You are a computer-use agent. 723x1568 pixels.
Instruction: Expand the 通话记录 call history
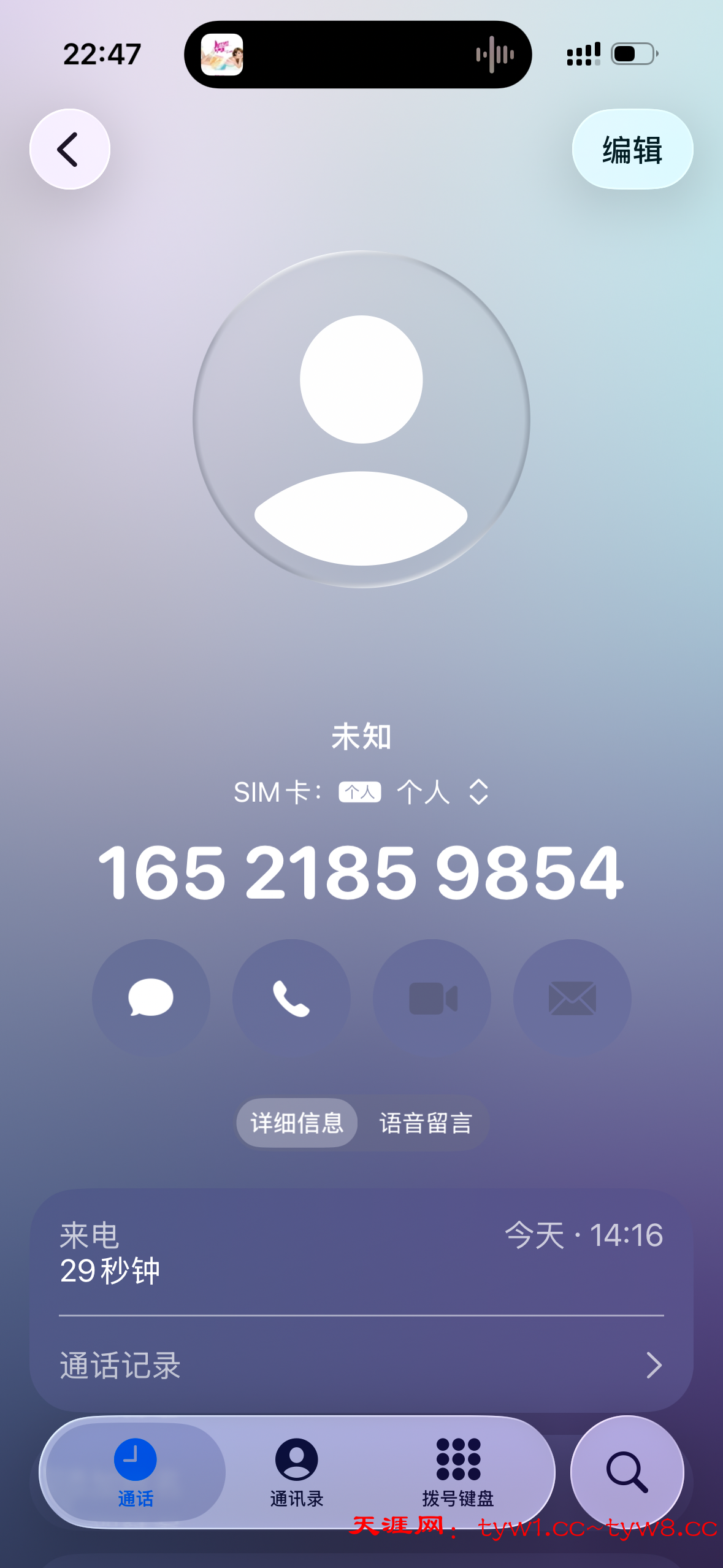point(361,1366)
